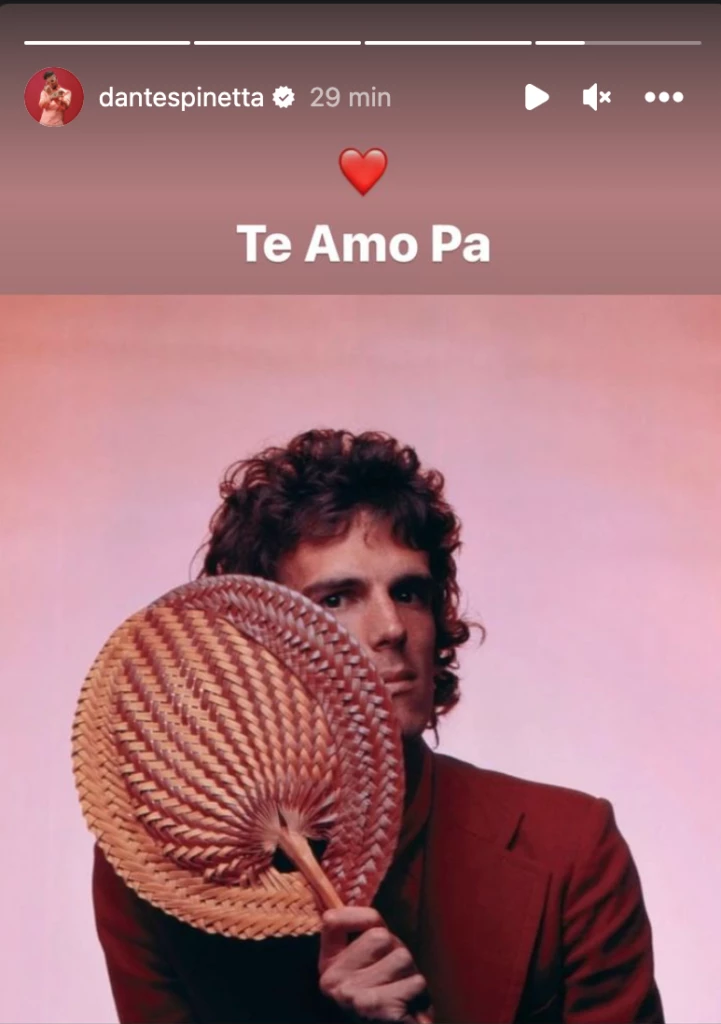
Task: Unmute the story sound
Action: pos(597,97)
